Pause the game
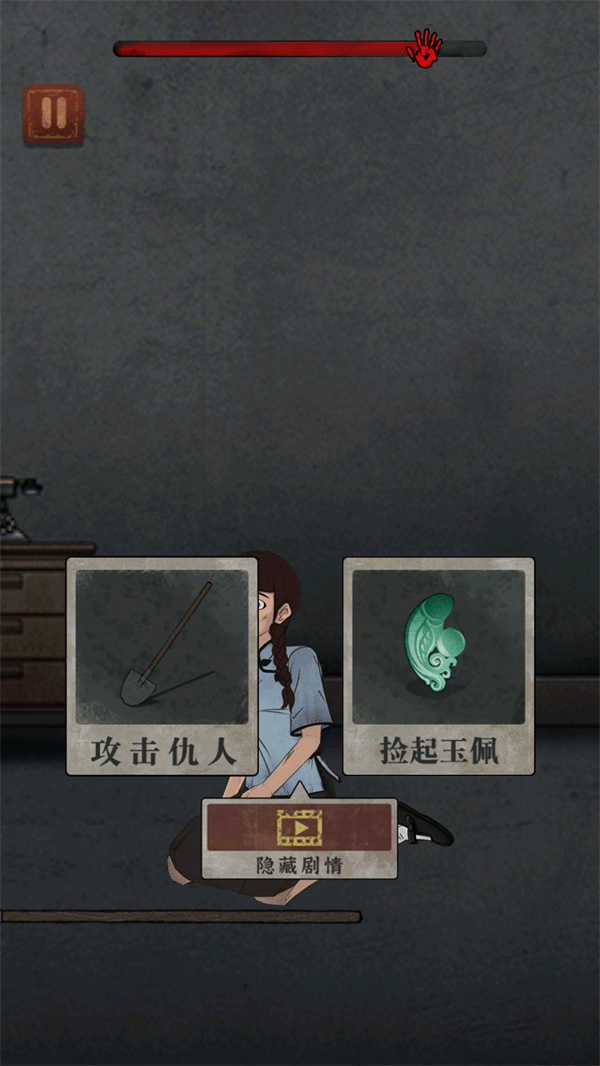The width and height of the screenshot is (600, 1066). pos(53,113)
